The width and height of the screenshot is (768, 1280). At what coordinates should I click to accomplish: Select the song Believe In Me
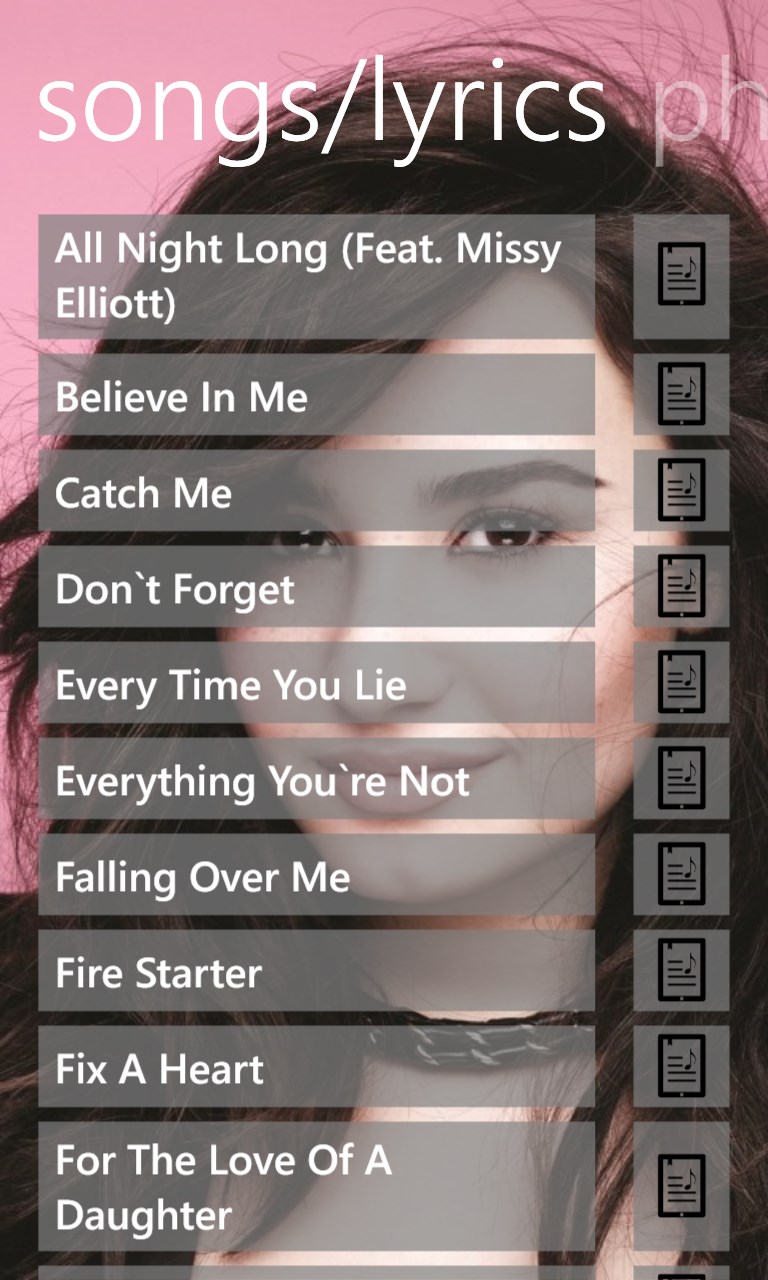coord(316,396)
